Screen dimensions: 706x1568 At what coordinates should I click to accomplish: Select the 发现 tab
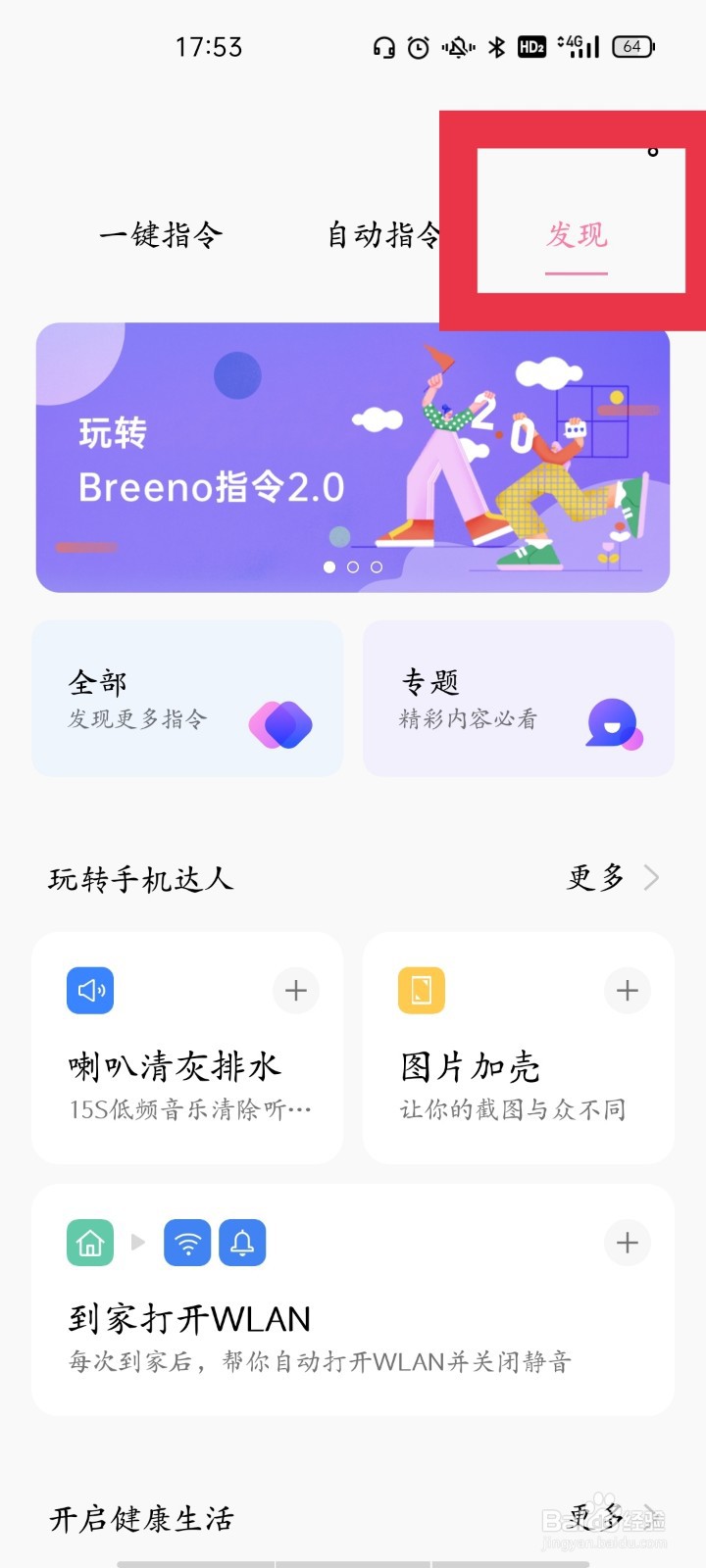[x=576, y=235]
